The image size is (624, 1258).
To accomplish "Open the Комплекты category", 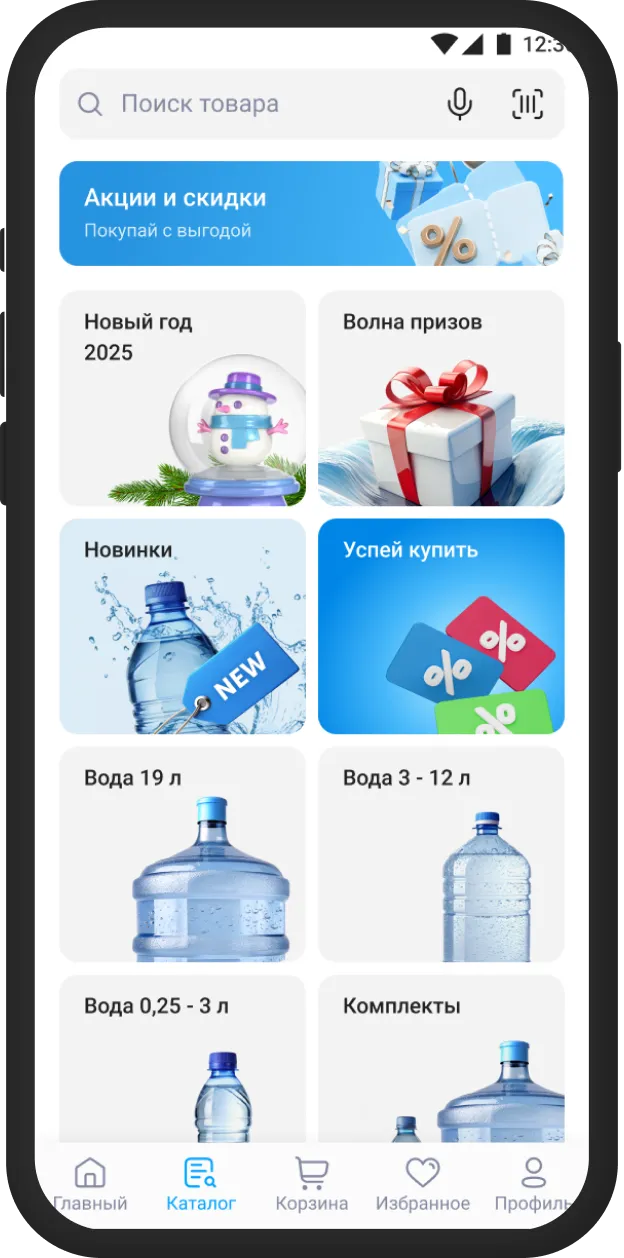I will (x=441, y=1060).
